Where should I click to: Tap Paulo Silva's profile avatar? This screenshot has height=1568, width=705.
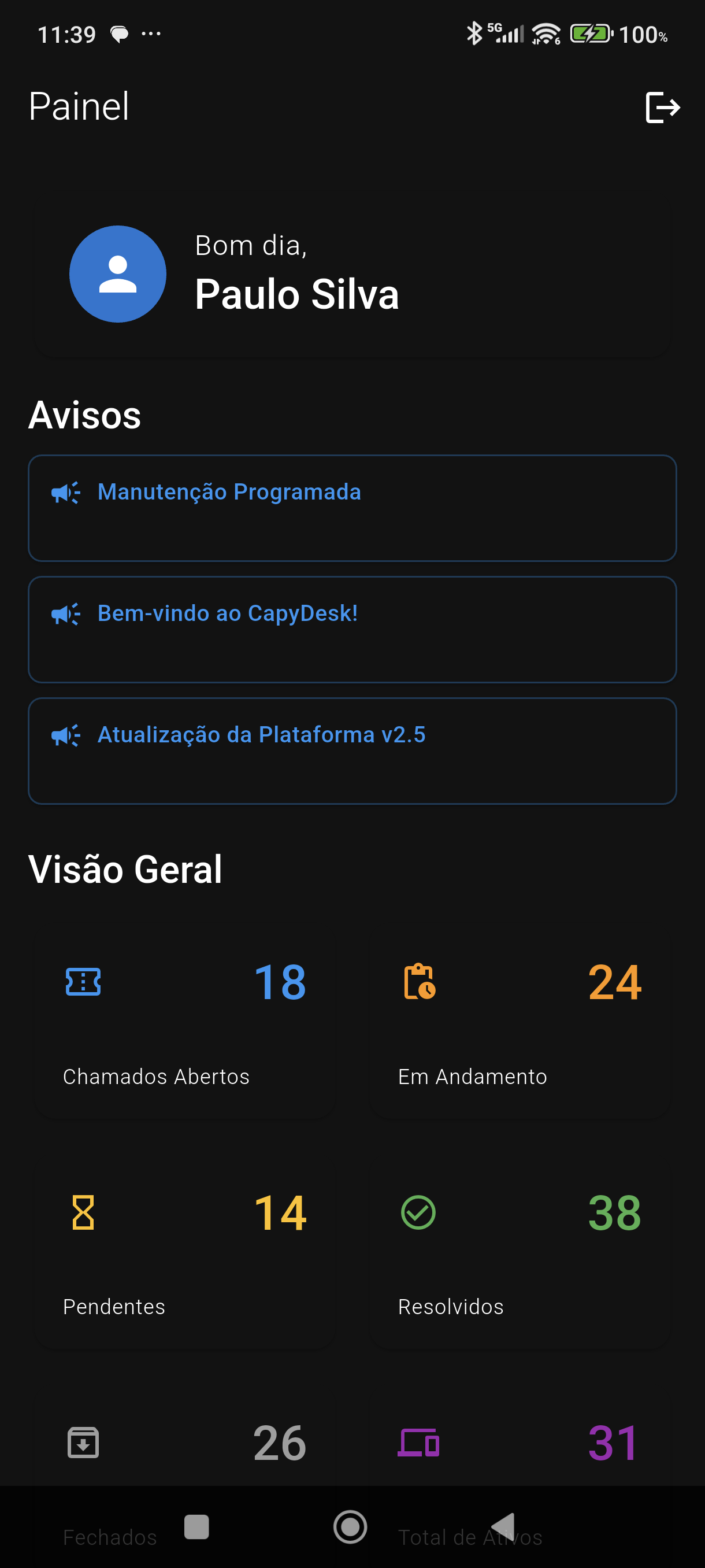pos(118,275)
